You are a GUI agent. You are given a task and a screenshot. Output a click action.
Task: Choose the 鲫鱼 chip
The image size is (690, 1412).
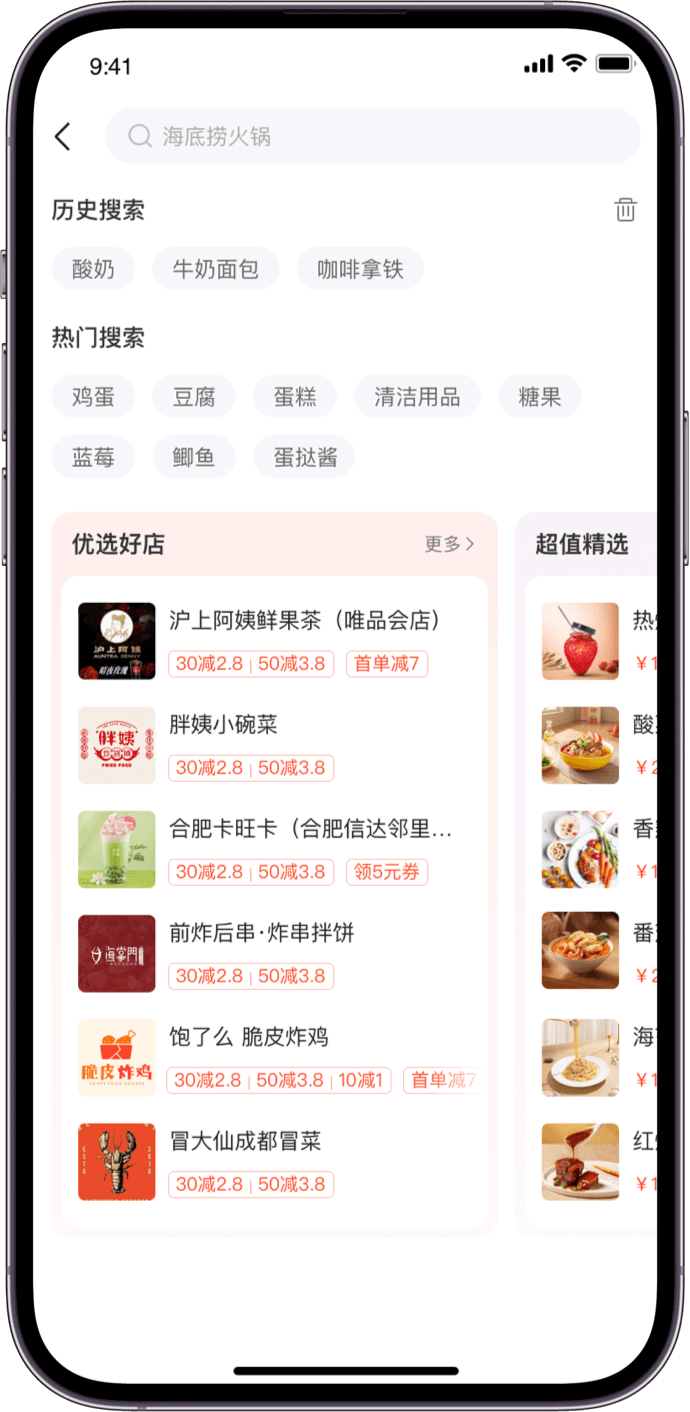(x=194, y=457)
